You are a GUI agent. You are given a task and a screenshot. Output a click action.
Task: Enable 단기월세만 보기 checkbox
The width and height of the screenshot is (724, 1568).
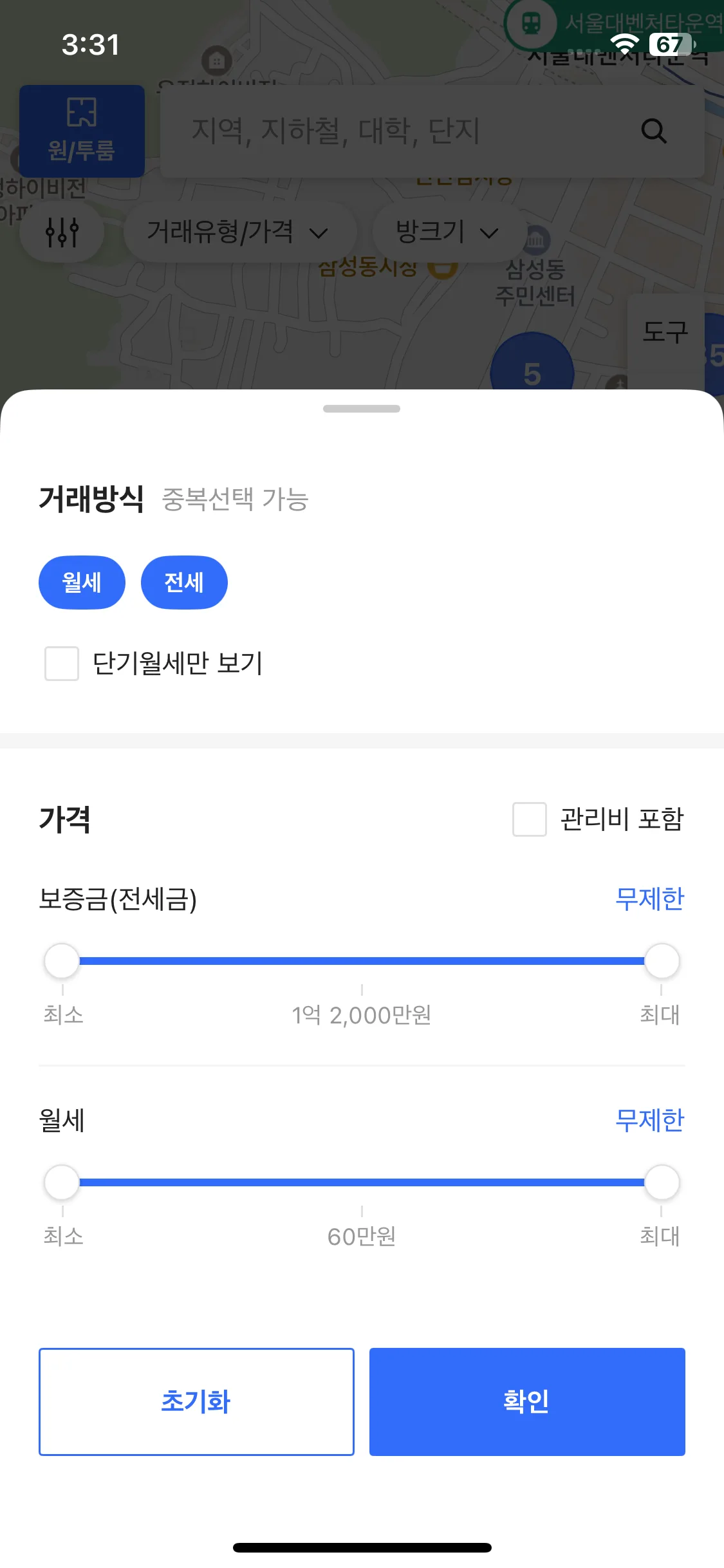[x=61, y=664]
